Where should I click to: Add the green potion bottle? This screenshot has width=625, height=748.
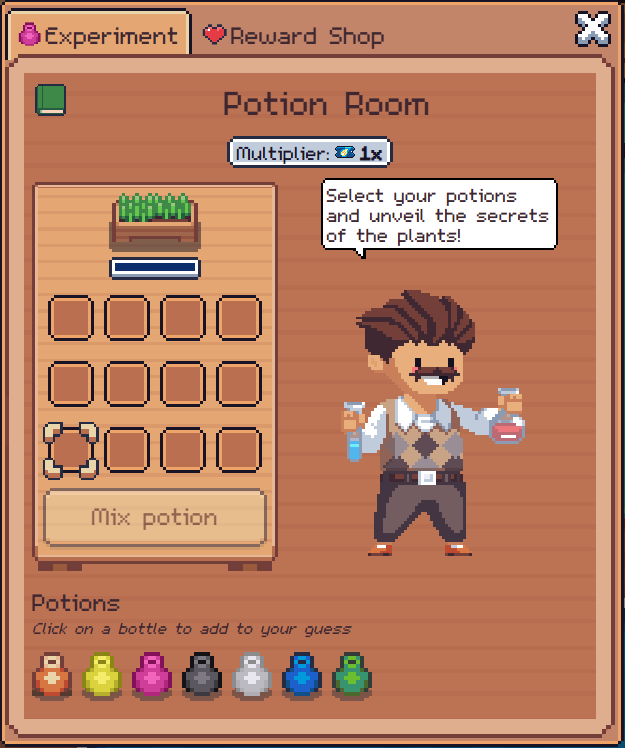pyautogui.click(x=352, y=675)
